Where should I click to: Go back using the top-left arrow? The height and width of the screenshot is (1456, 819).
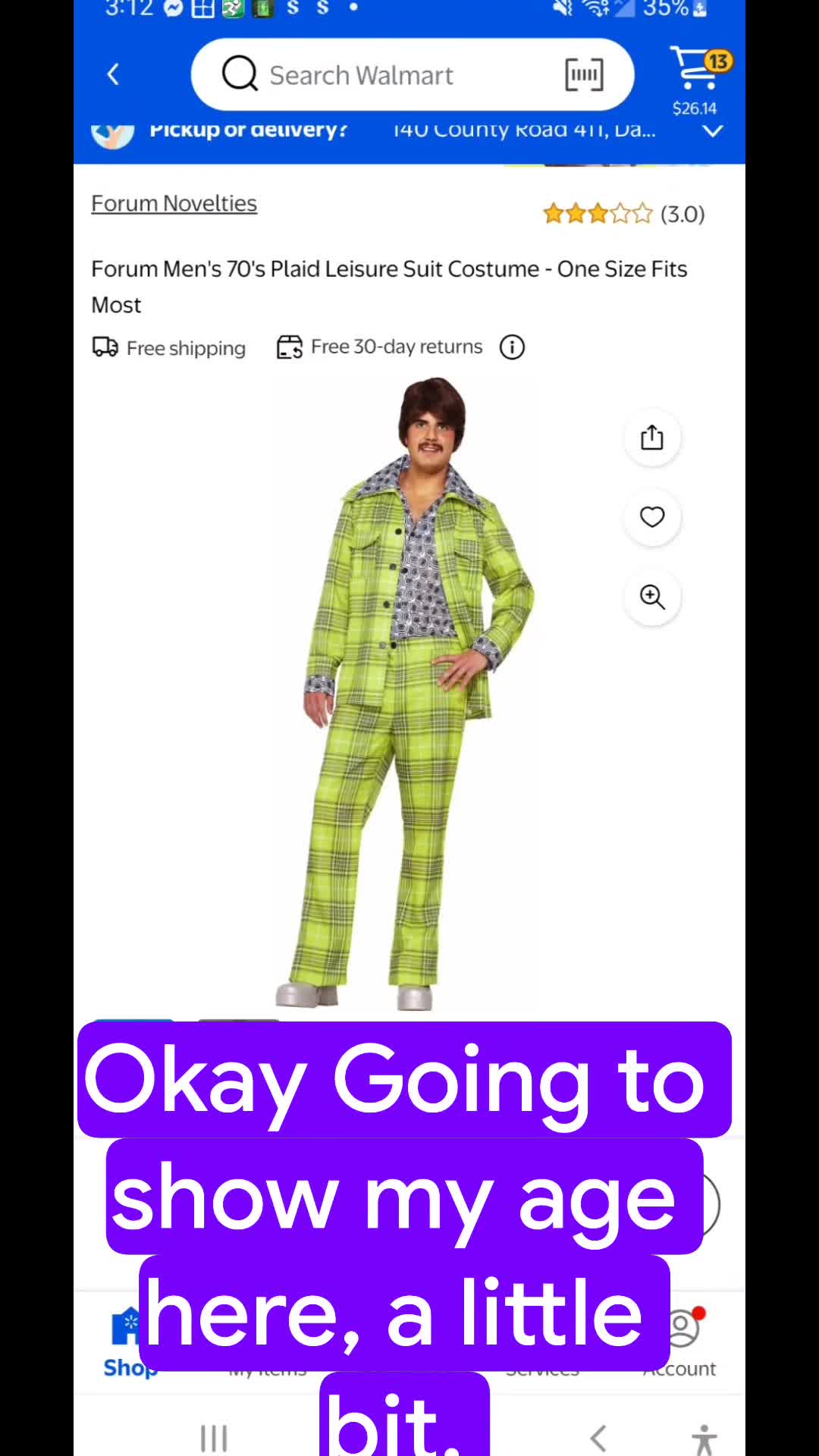tap(113, 74)
